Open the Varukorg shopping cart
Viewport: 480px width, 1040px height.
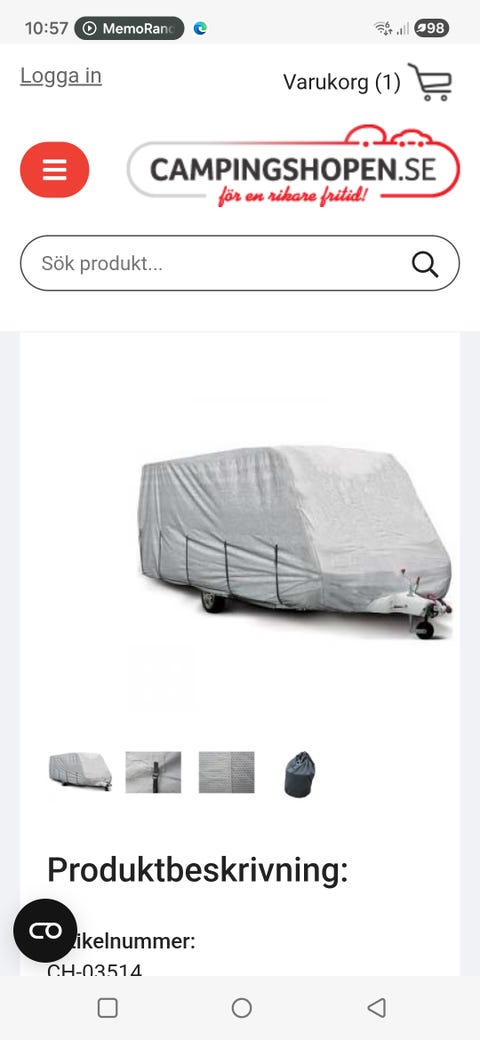[x=368, y=82]
